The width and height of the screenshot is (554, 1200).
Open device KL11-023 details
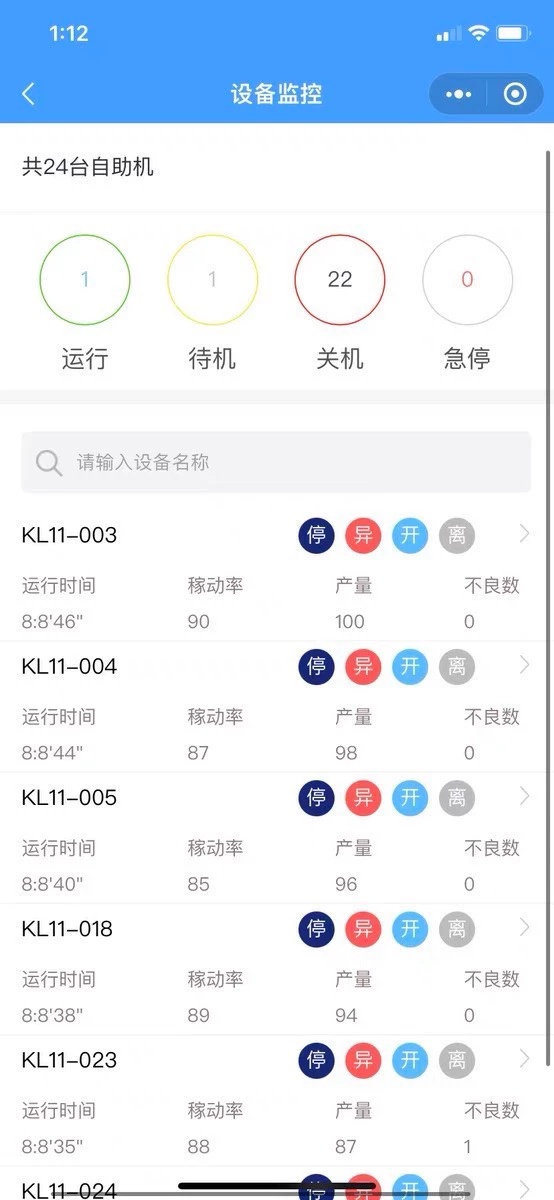pos(276,1100)
